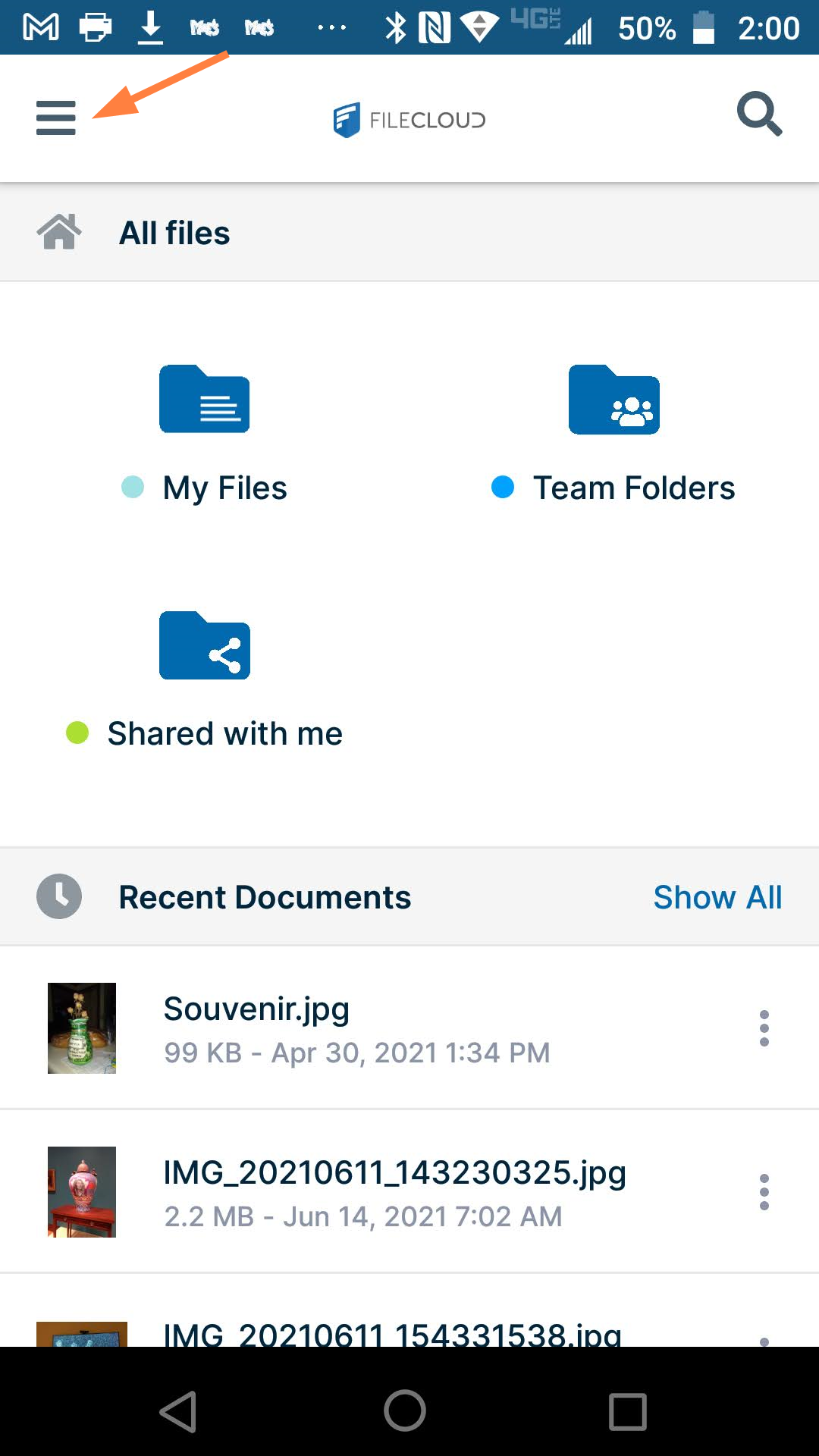819x1456 pixels.
Task: Tap the system back button
Action: 179,1412
